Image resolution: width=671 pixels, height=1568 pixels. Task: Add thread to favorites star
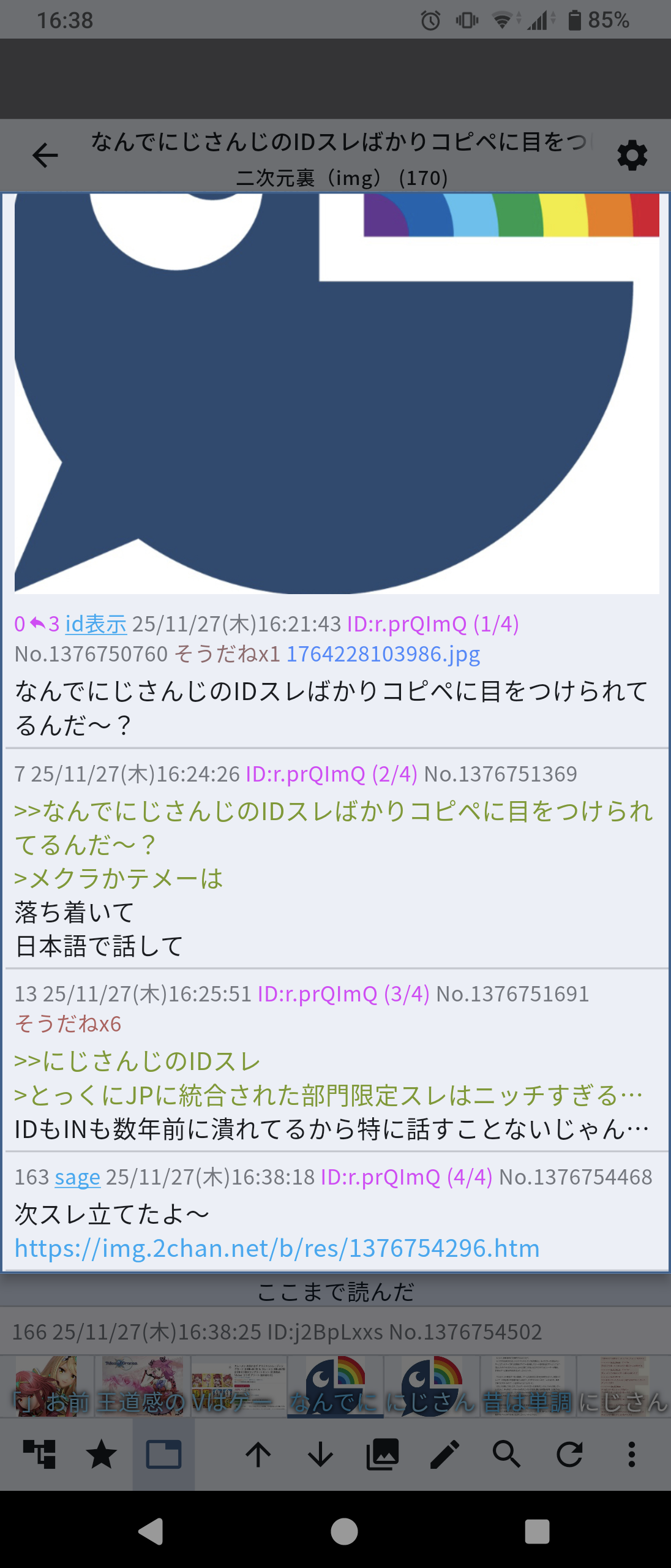102,1454
